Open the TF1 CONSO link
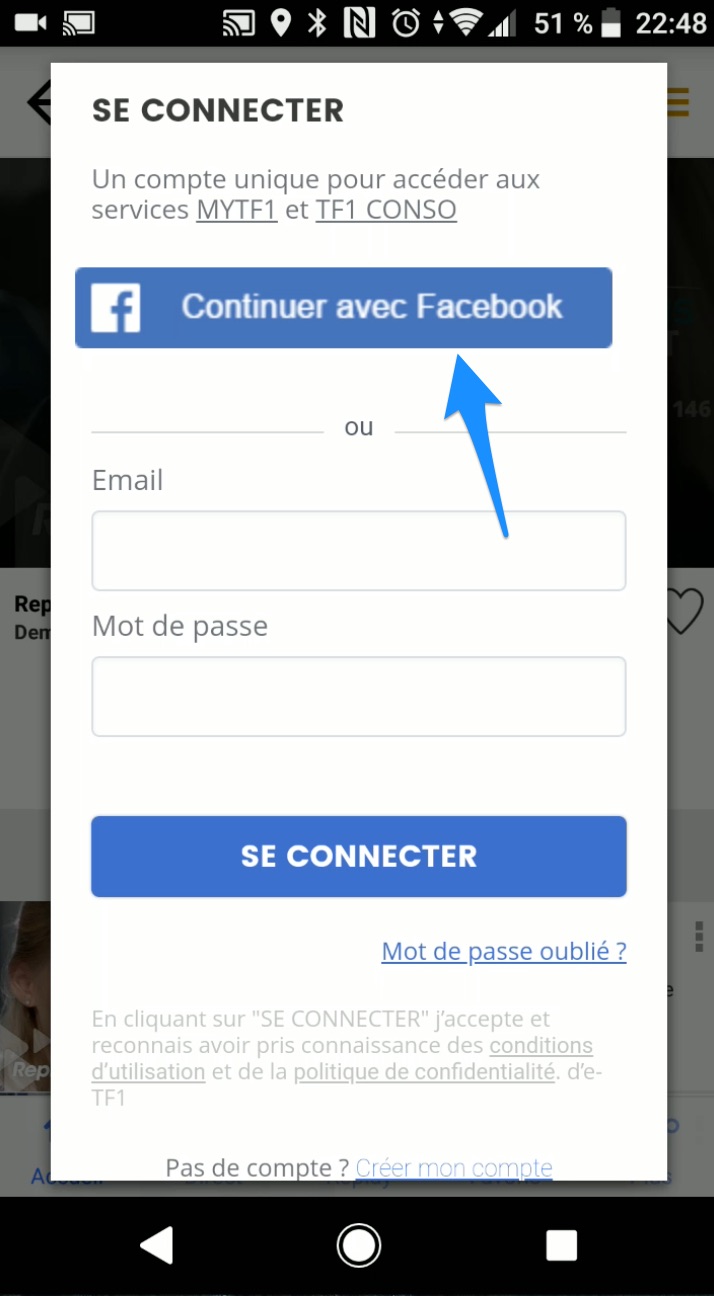This screenshot has width=714, height=1296. tap(386, 210)
